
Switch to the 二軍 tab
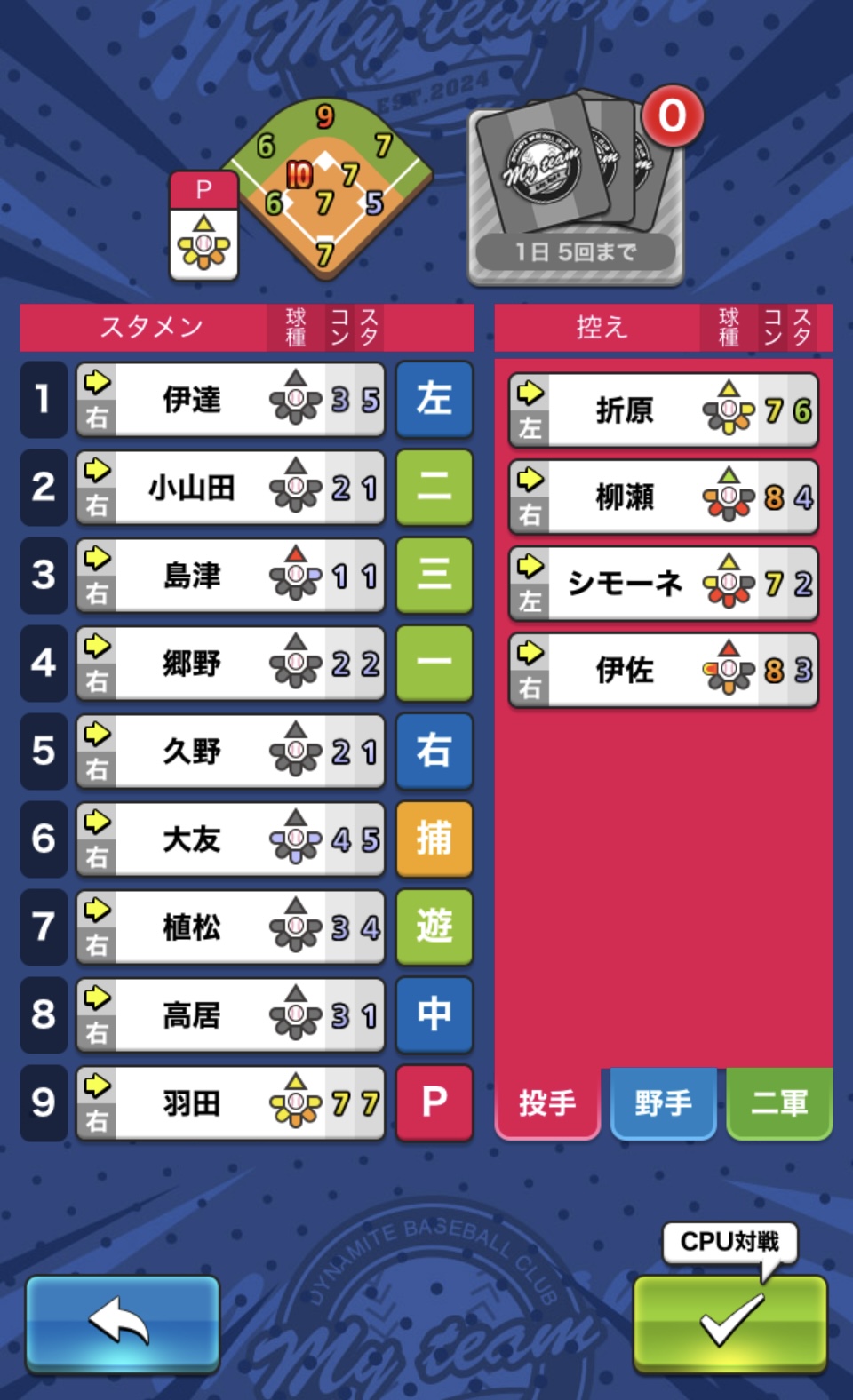point(779,1103)
